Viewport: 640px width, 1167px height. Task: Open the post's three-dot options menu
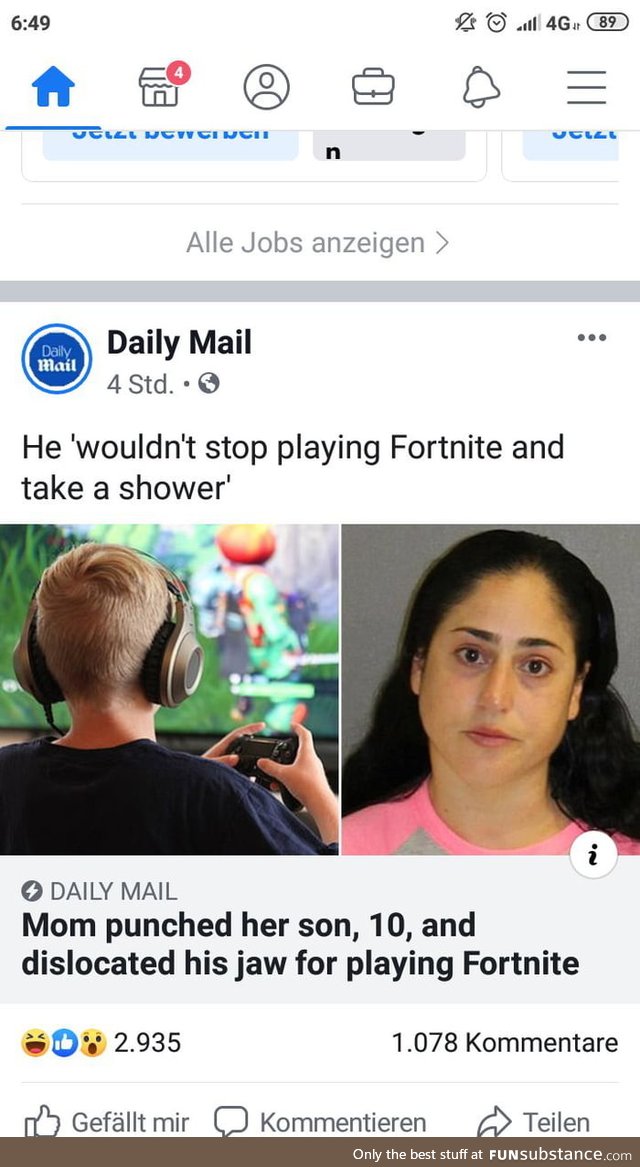tap(591, 338)
